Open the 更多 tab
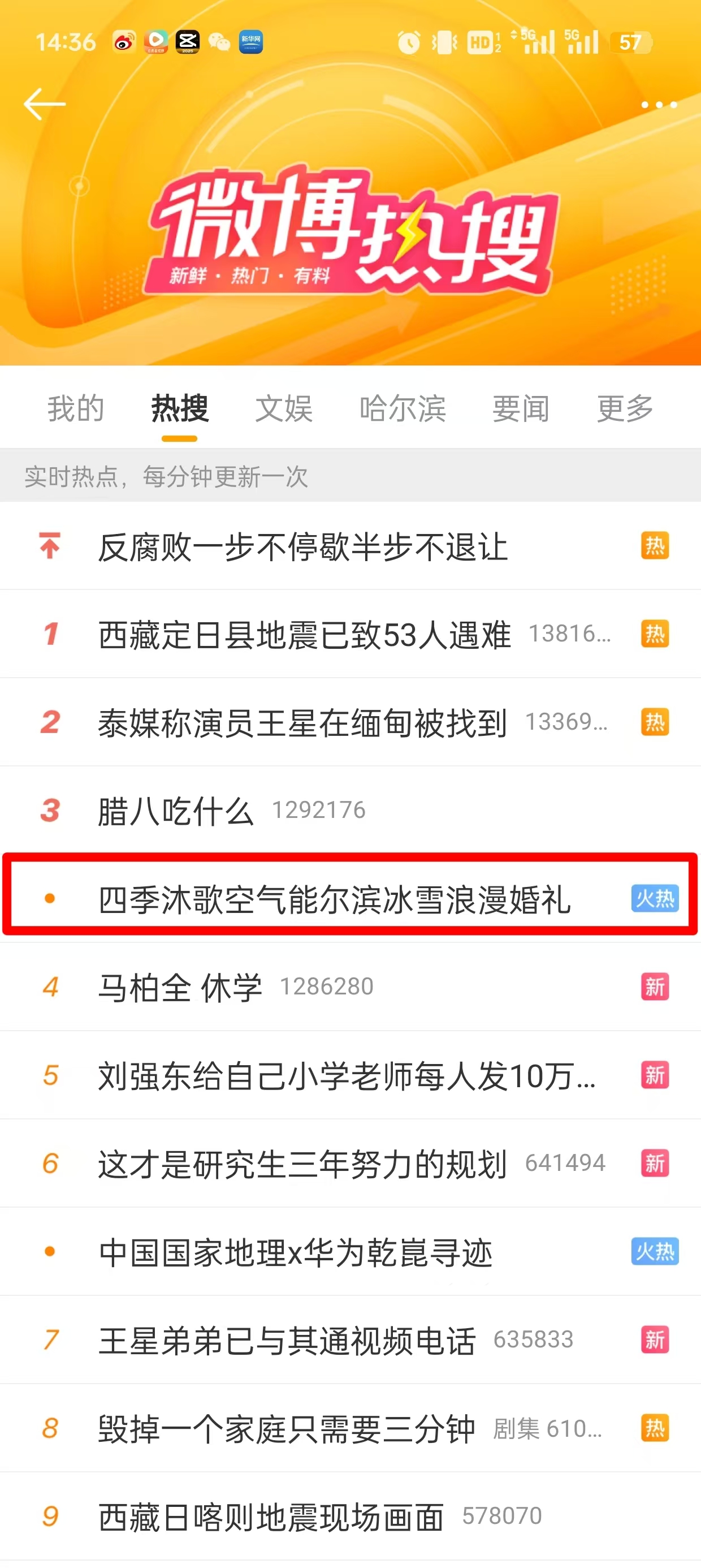This screenshot has height=1568, width=701. tap(625, 408)
